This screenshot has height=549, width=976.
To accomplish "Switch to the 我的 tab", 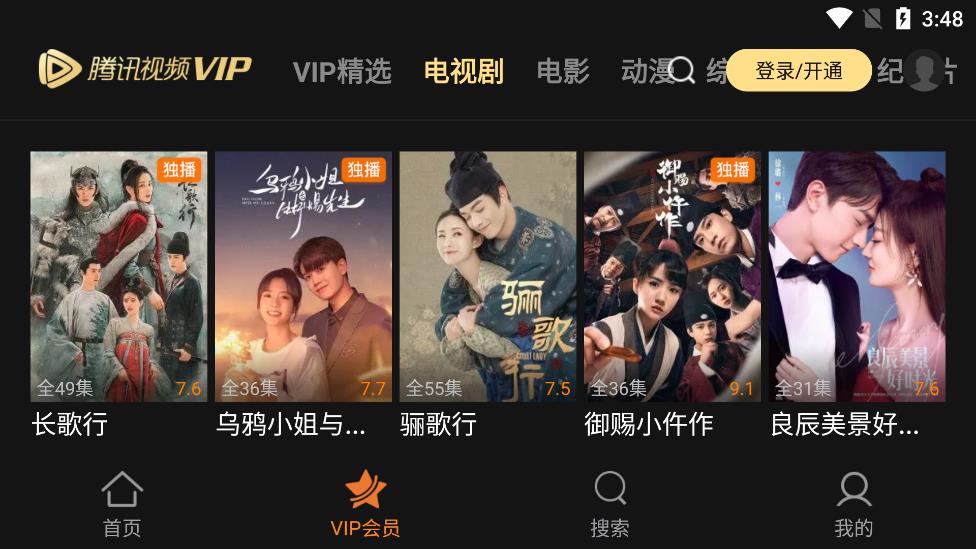I will coord(853,504).
